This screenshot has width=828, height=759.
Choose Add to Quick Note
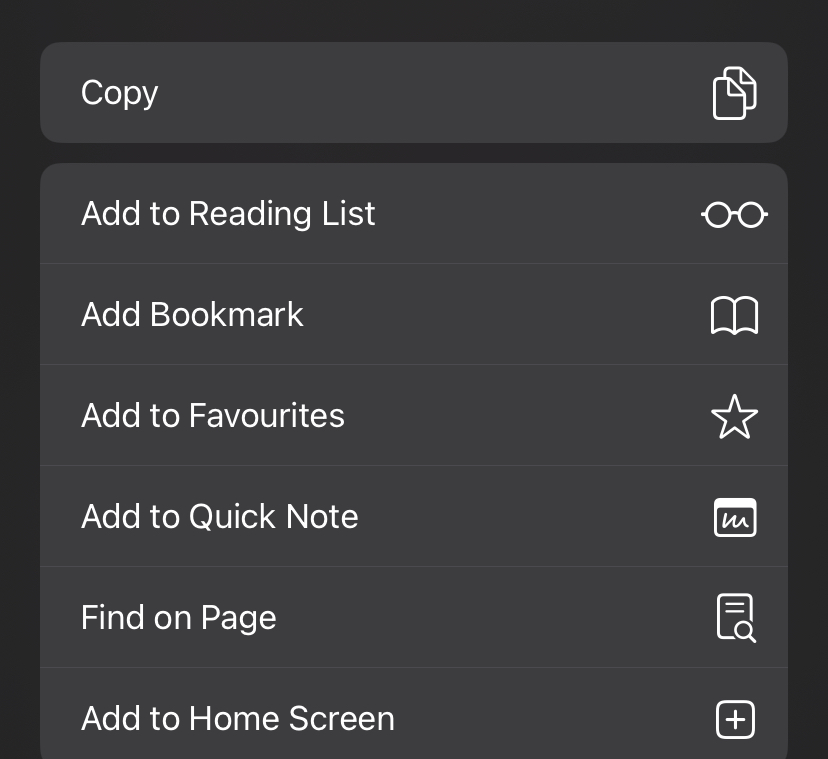click(x=413, y=517)
